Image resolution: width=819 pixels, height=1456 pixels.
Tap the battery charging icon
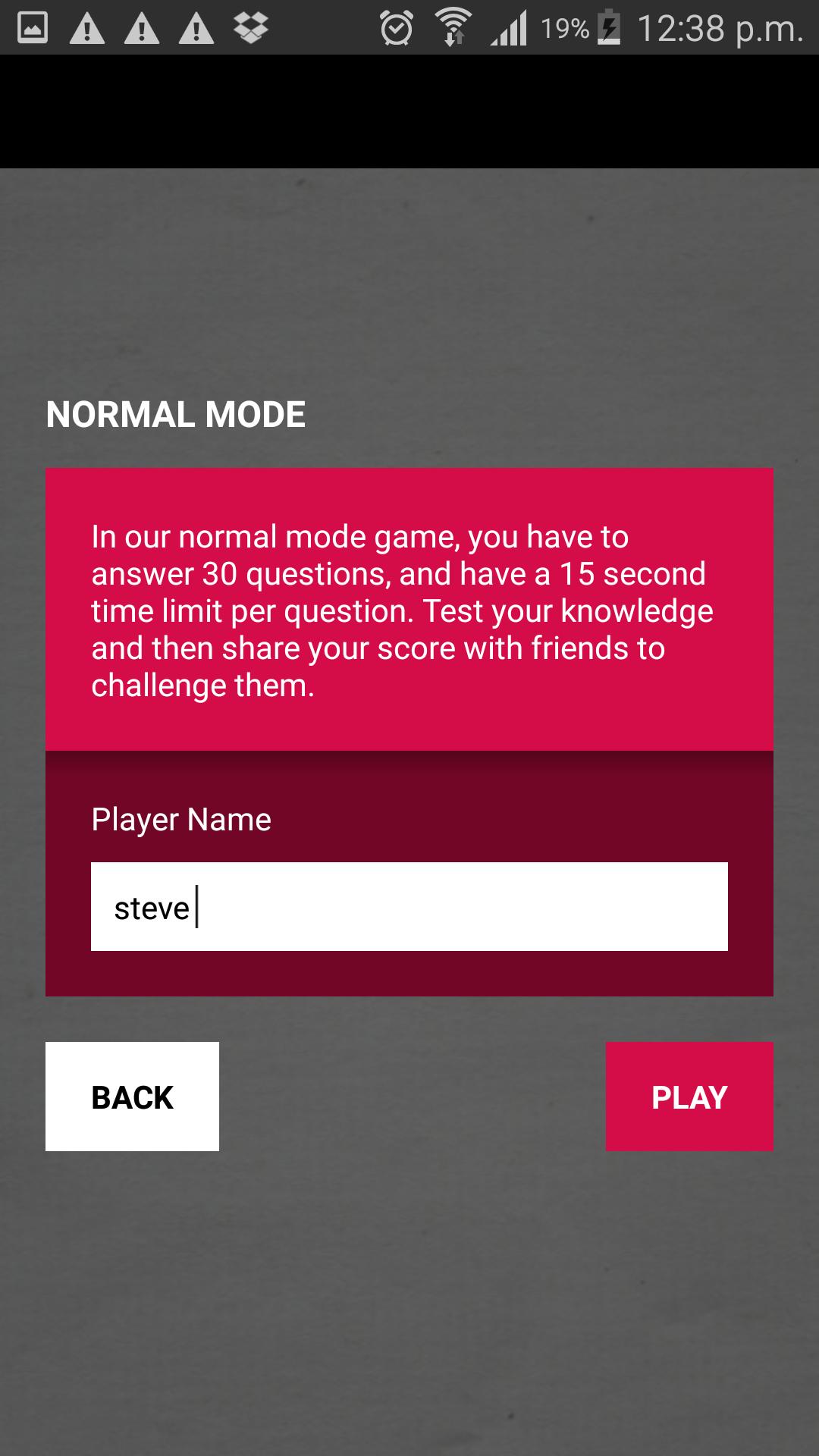[609, 27]
